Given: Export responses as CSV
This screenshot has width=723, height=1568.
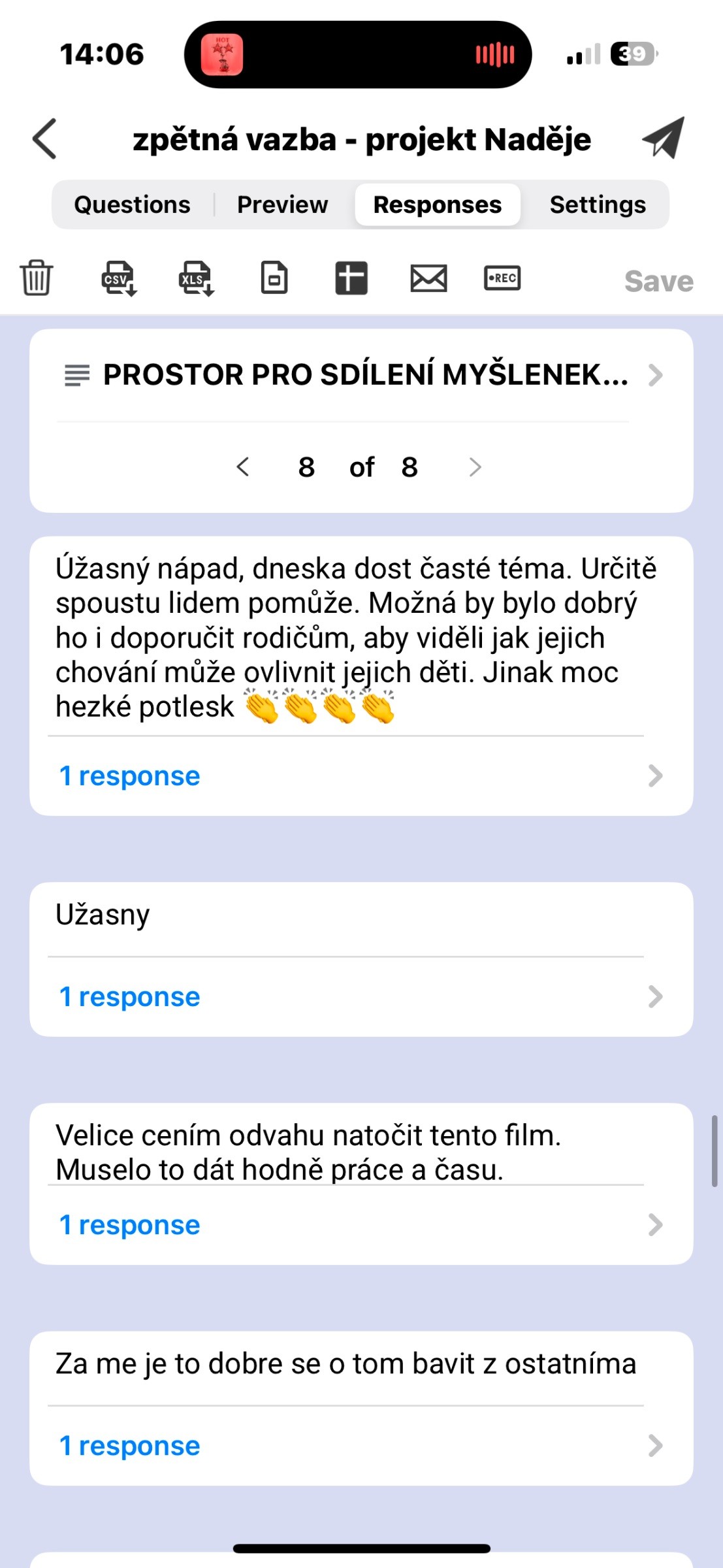Looking at the screenshot, I should (119, 278).
